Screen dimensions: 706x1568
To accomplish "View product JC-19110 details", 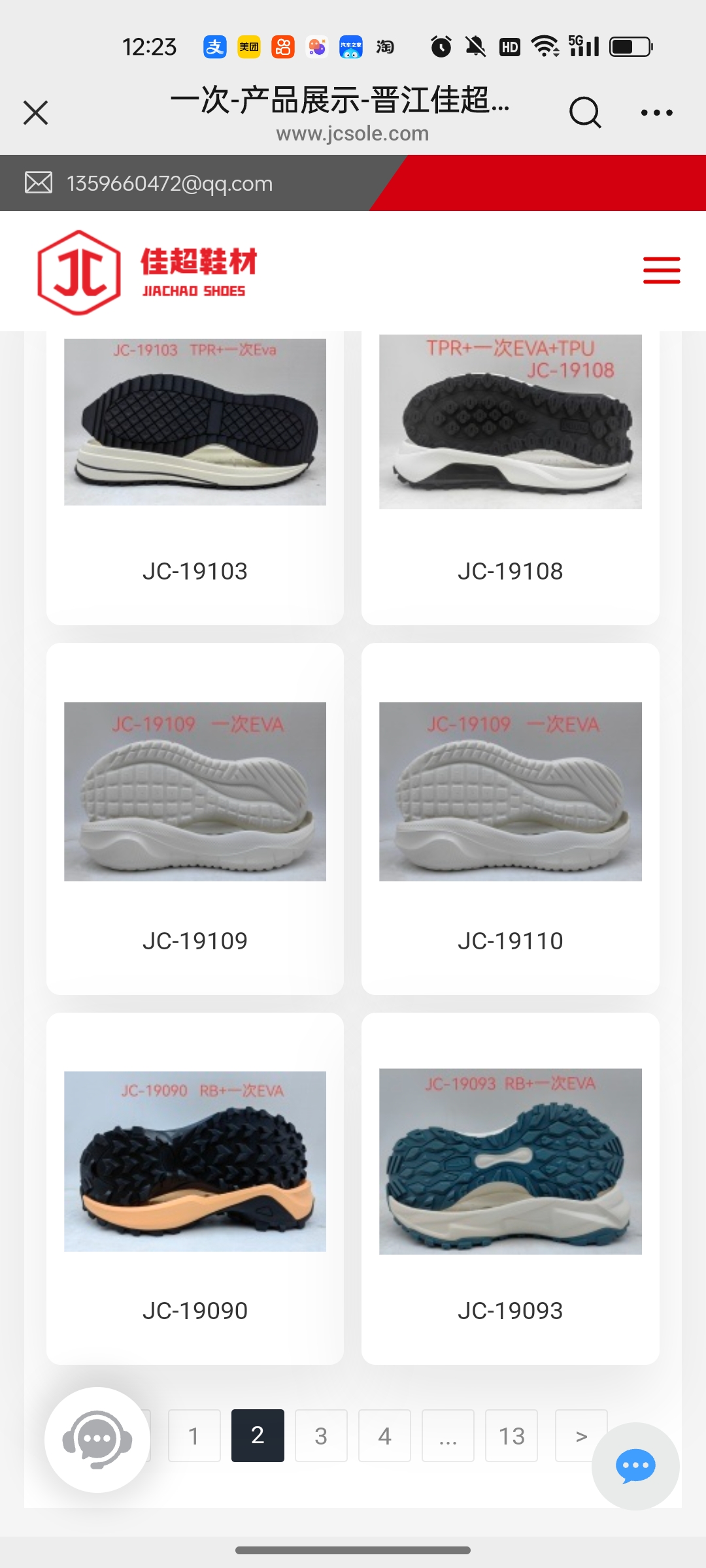I will [510, 818].
